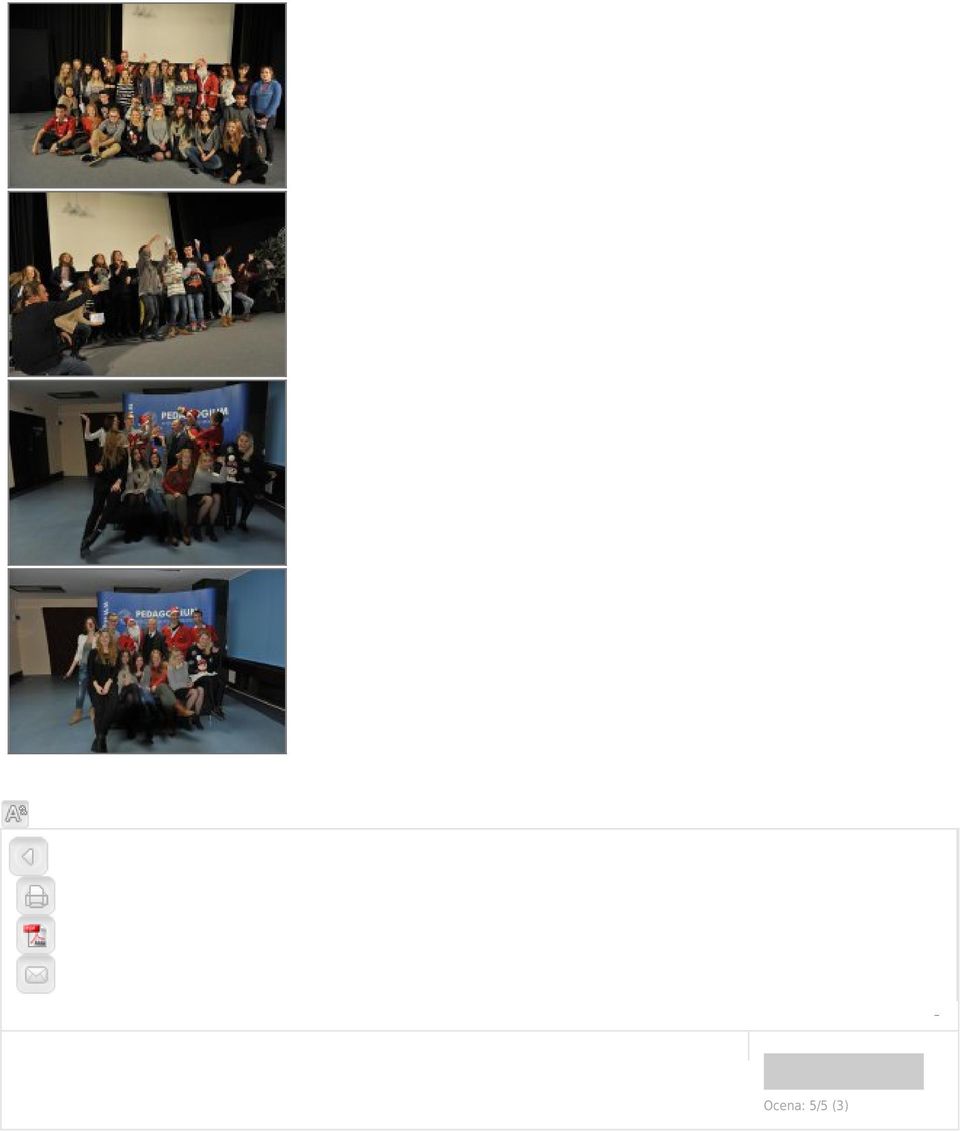Open the second photo with raised hands
This screenshot has height=1131, width=960.
point(147,284)
